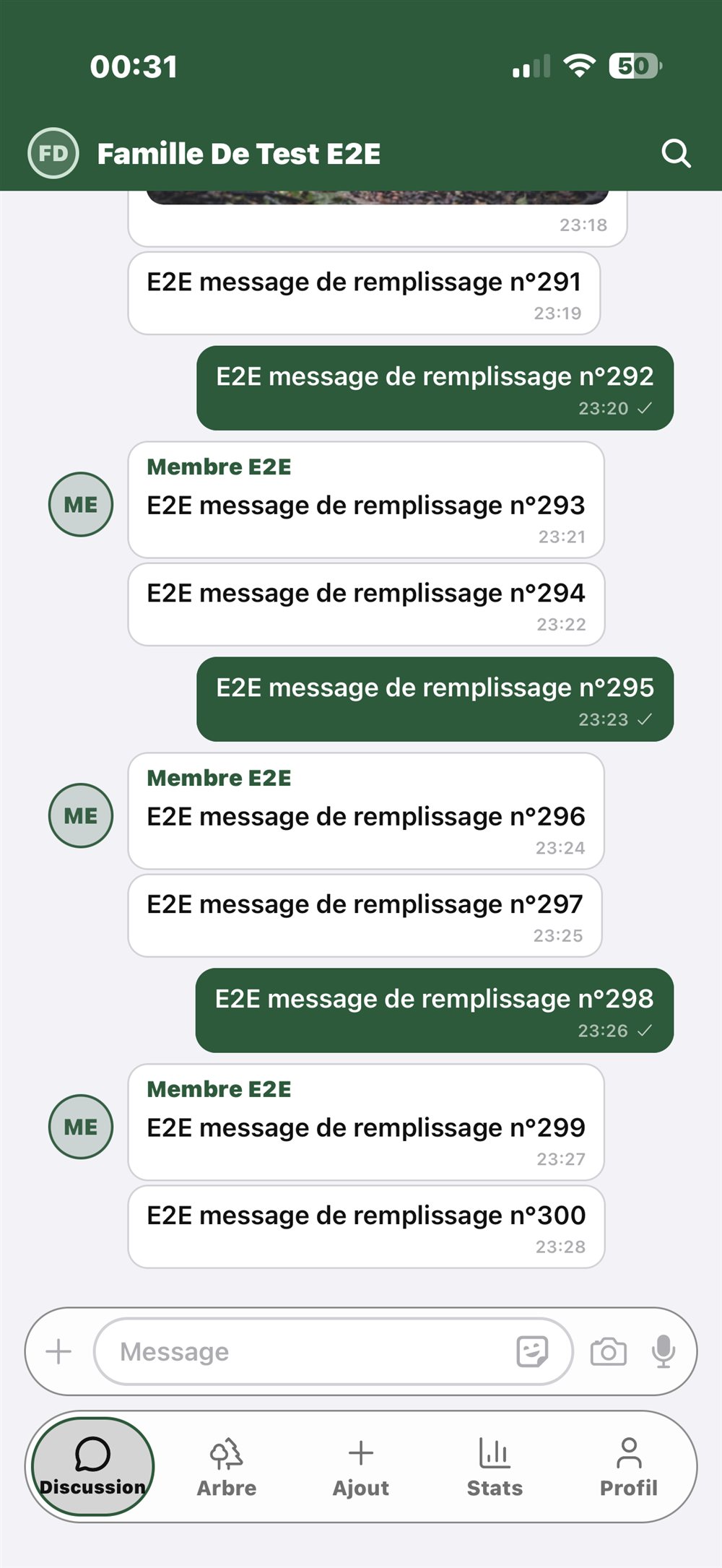Switch to the Profil tab
Image resolution: width=722 pixels, height=1568 pixels.
coord(629,1467)
